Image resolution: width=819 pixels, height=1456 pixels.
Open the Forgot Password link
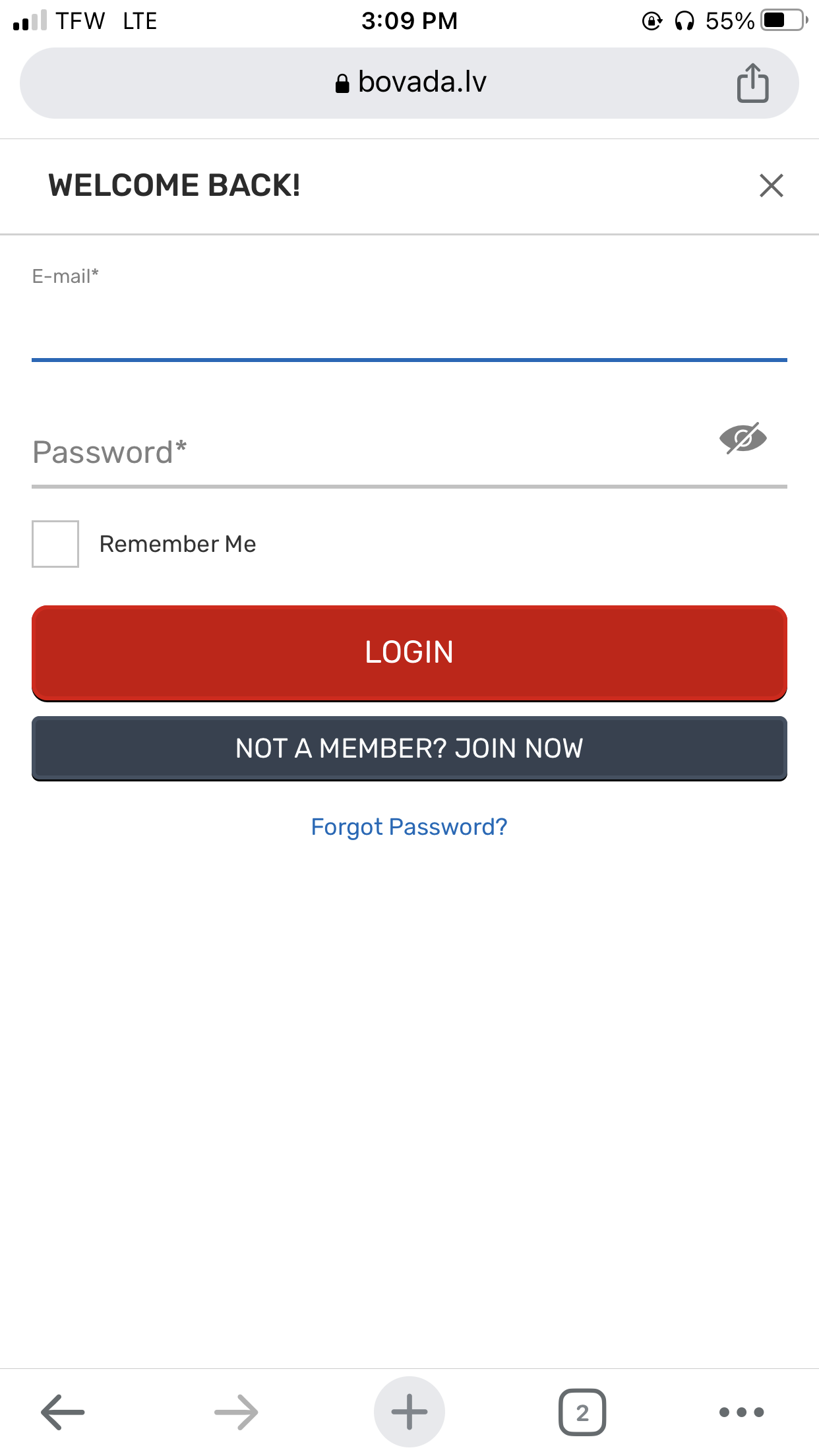point(409,827)
